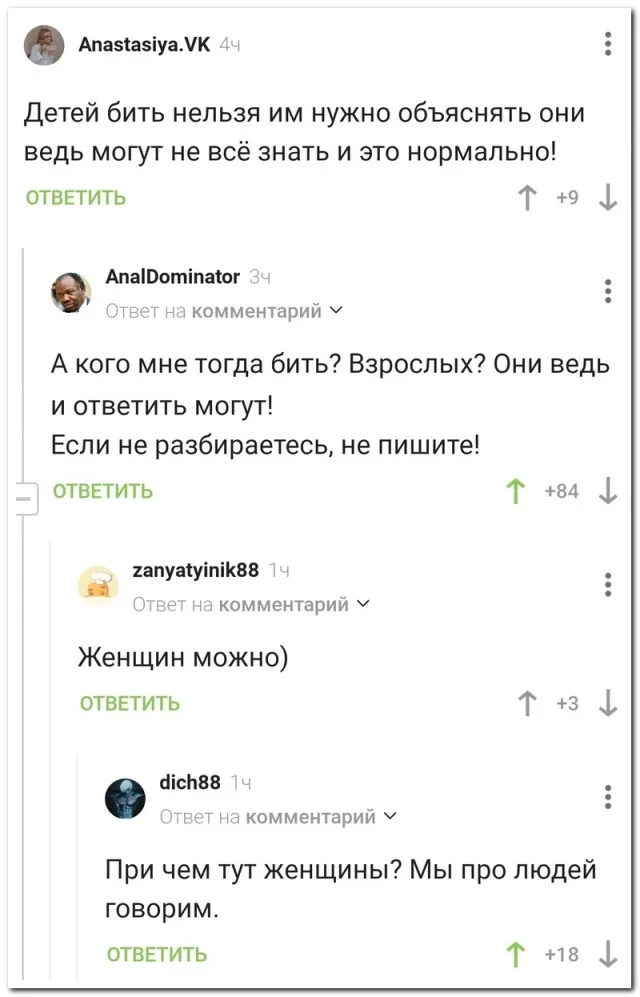Viewport: 640px width, 997px height.
Task: Collapse the thread branch under AnalDominator
Action: 25,495
